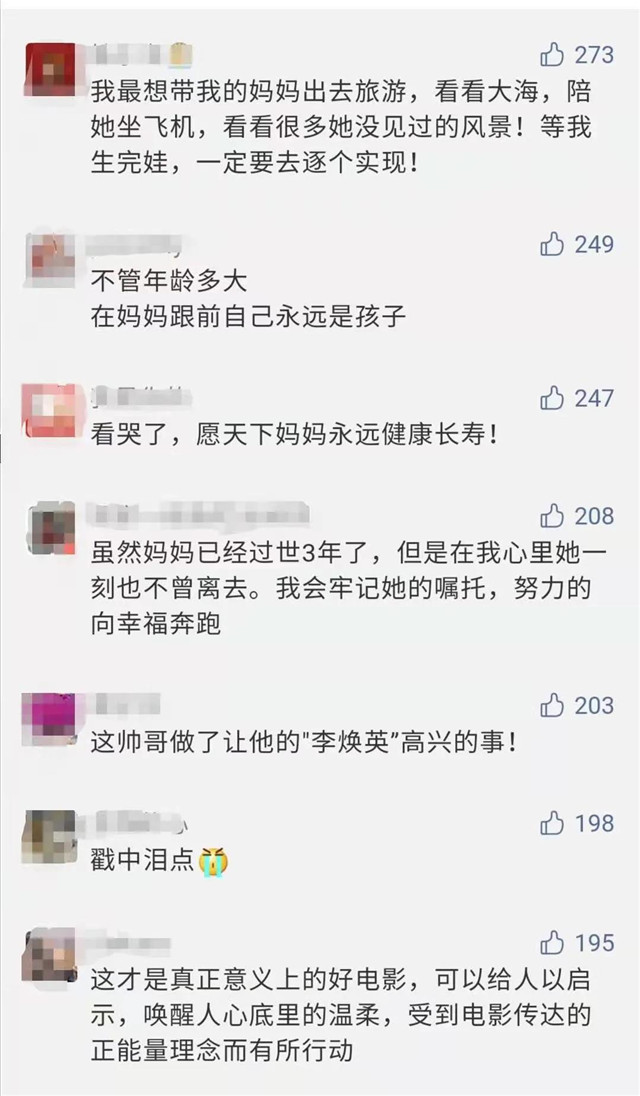Like the comment about taking mom traveling
The height and width of the screenshot is (1096, 640).
click(553, 53)
